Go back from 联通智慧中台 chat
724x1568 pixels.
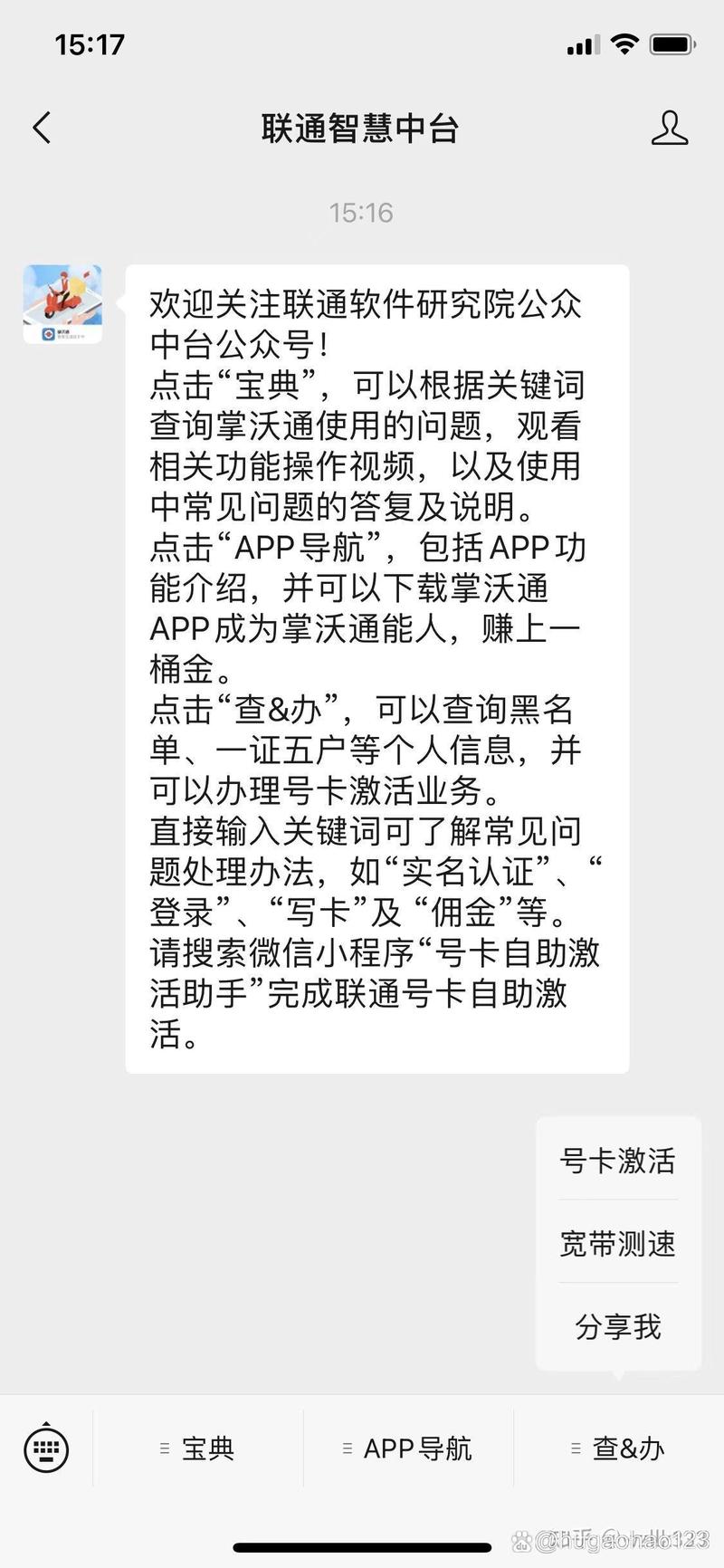click(x=42, y=129)
